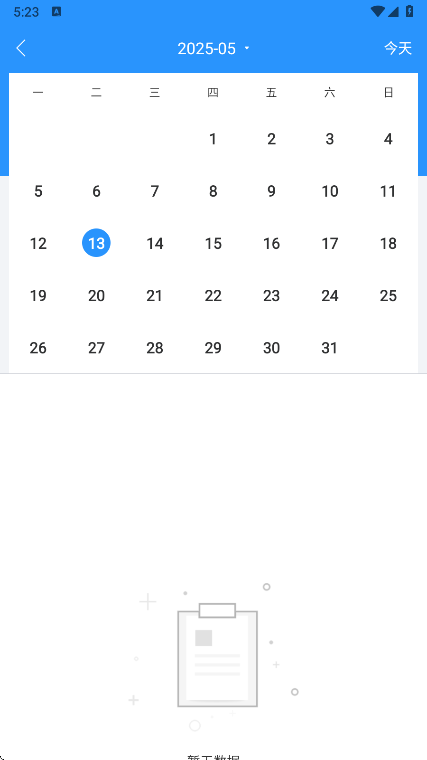
Task: Pick the 23rd in the calendar
Action: coord(271,296)
